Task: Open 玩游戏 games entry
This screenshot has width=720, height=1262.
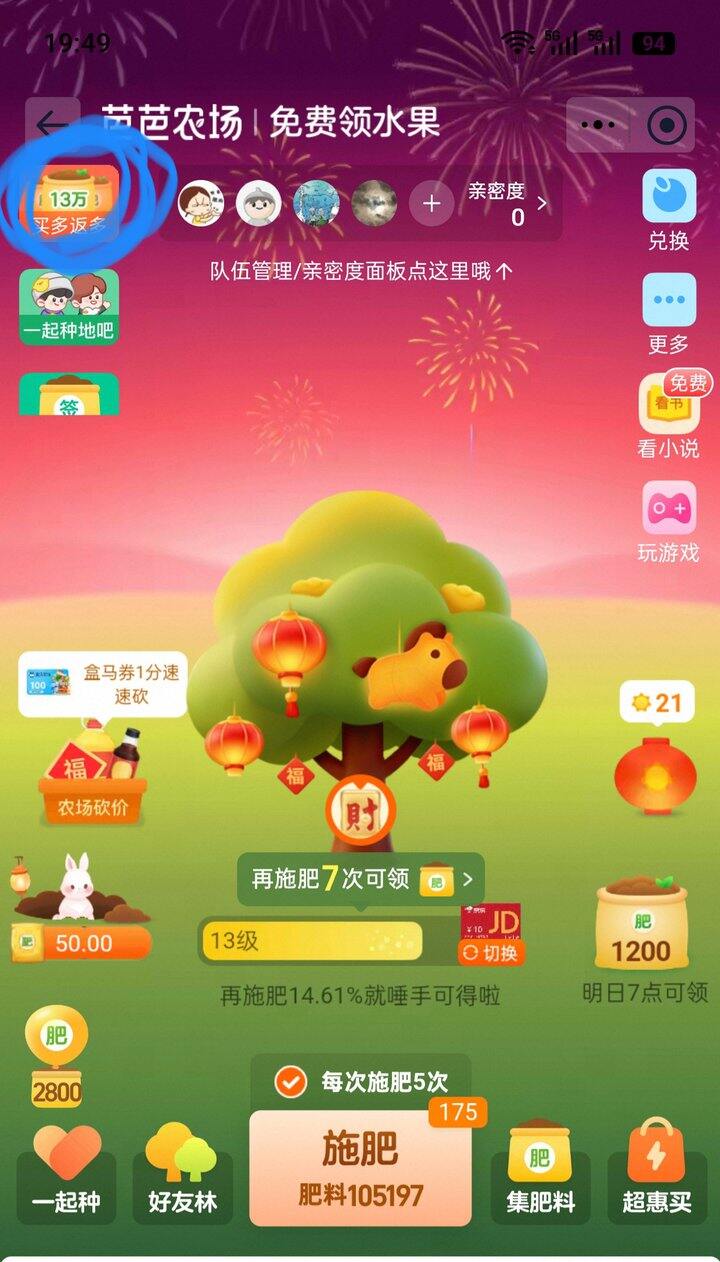Action: [x=669, y=520]
